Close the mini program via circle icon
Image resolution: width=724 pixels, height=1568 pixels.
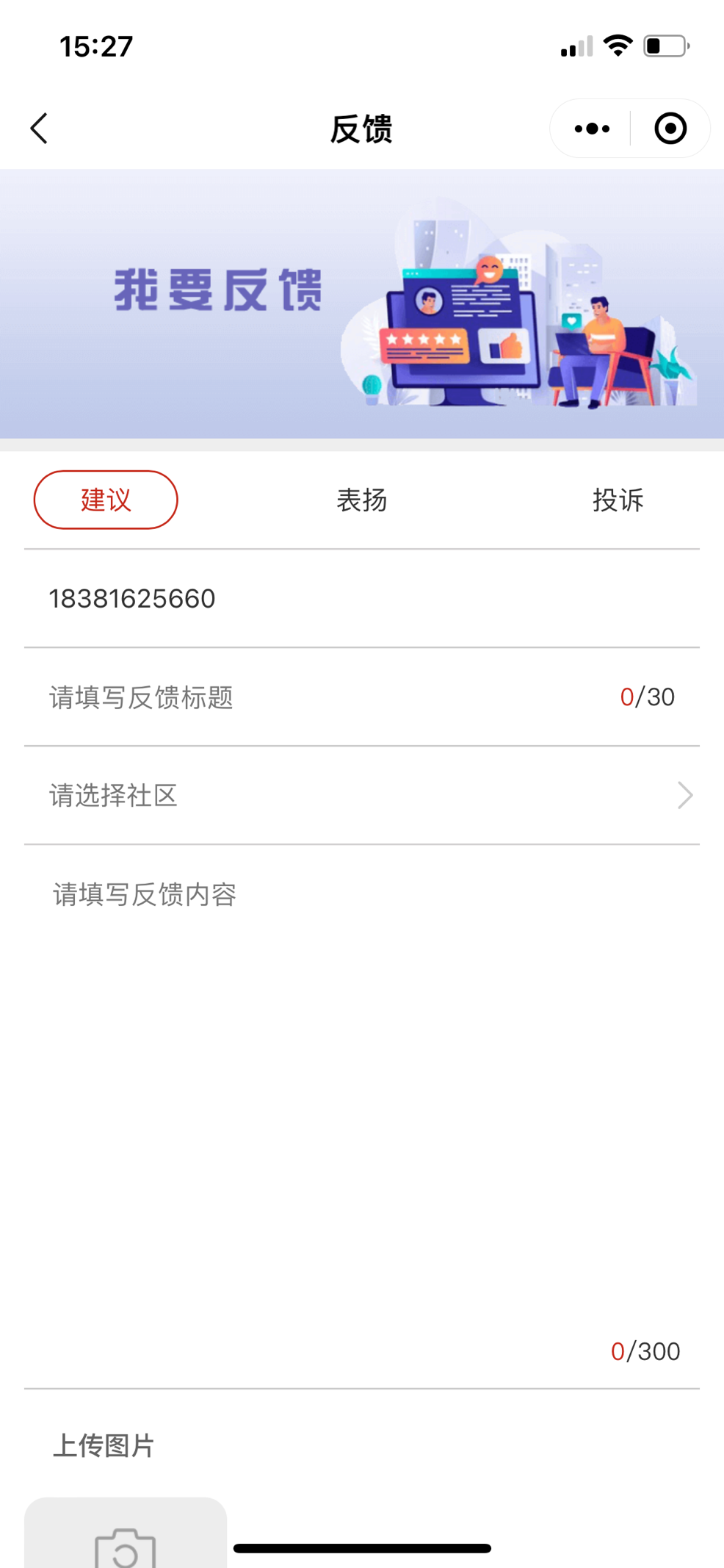(670, 129)
